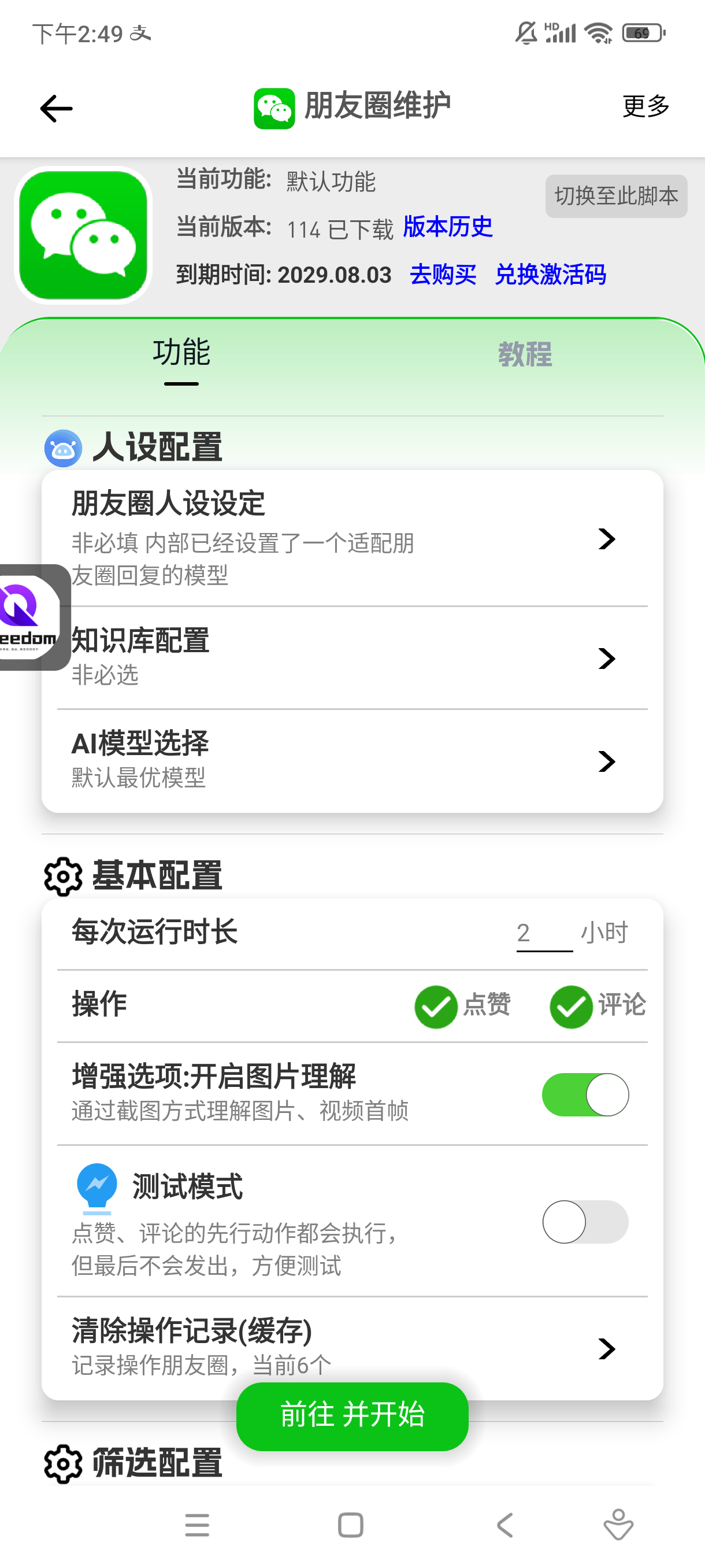Go back using the top-left arrow
This screenshot has width=705, height=1568.
tap(56, 108)
